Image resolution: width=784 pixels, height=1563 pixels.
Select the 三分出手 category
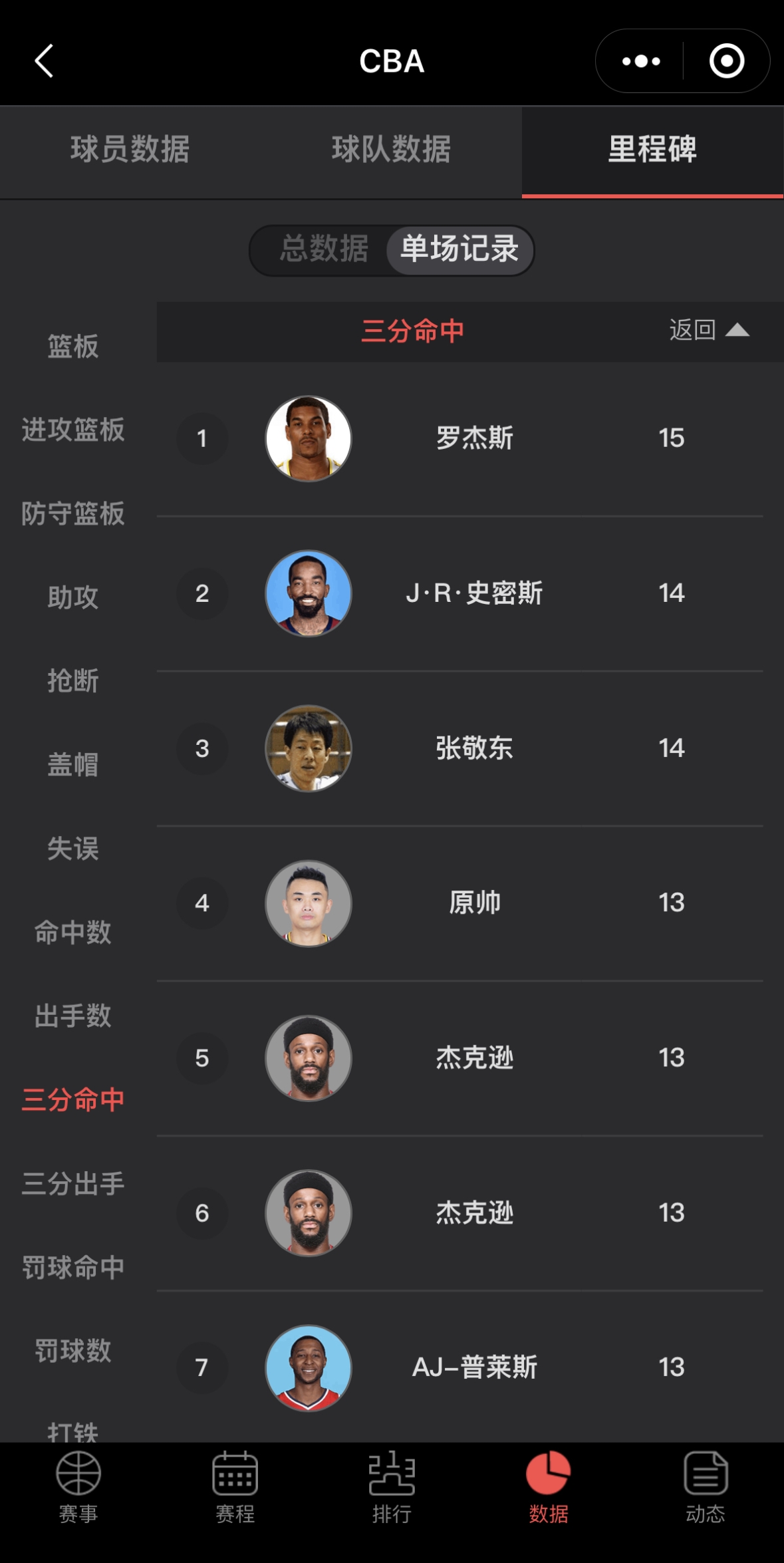tap(73, 1184)
